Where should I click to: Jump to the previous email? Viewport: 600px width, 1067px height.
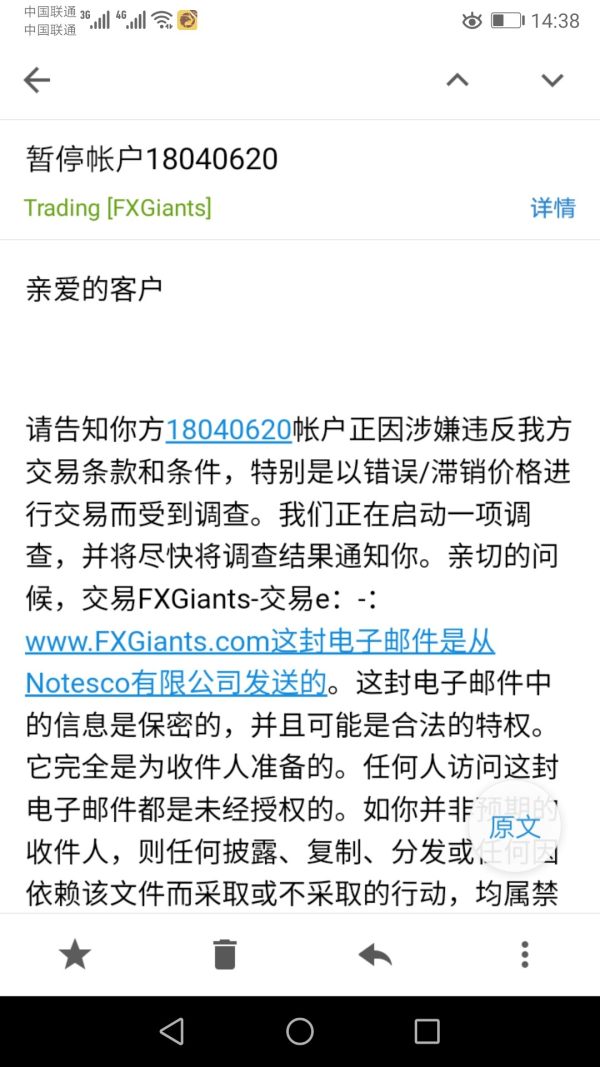[457, 80]
